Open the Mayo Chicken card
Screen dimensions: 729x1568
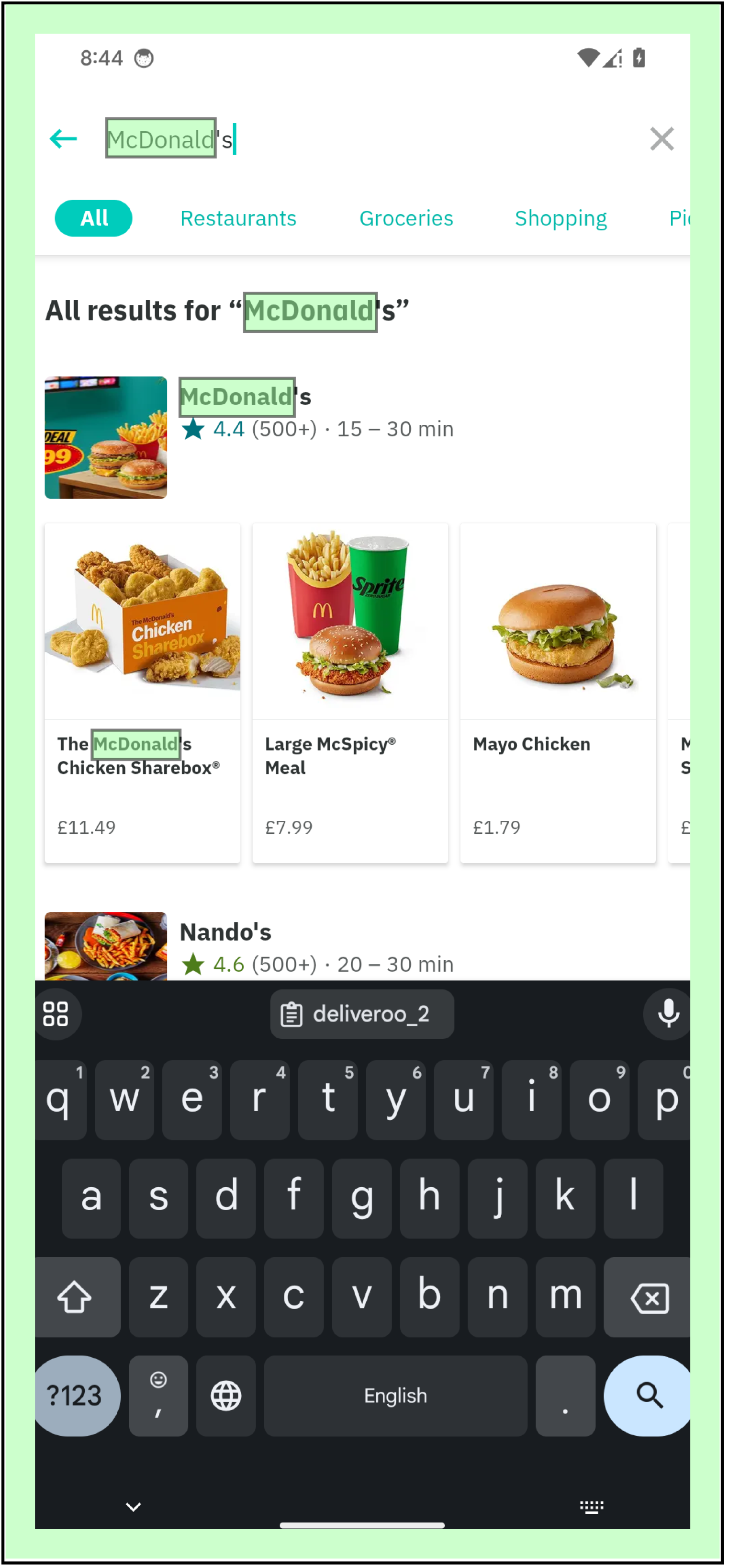click(x=557, y=692)
